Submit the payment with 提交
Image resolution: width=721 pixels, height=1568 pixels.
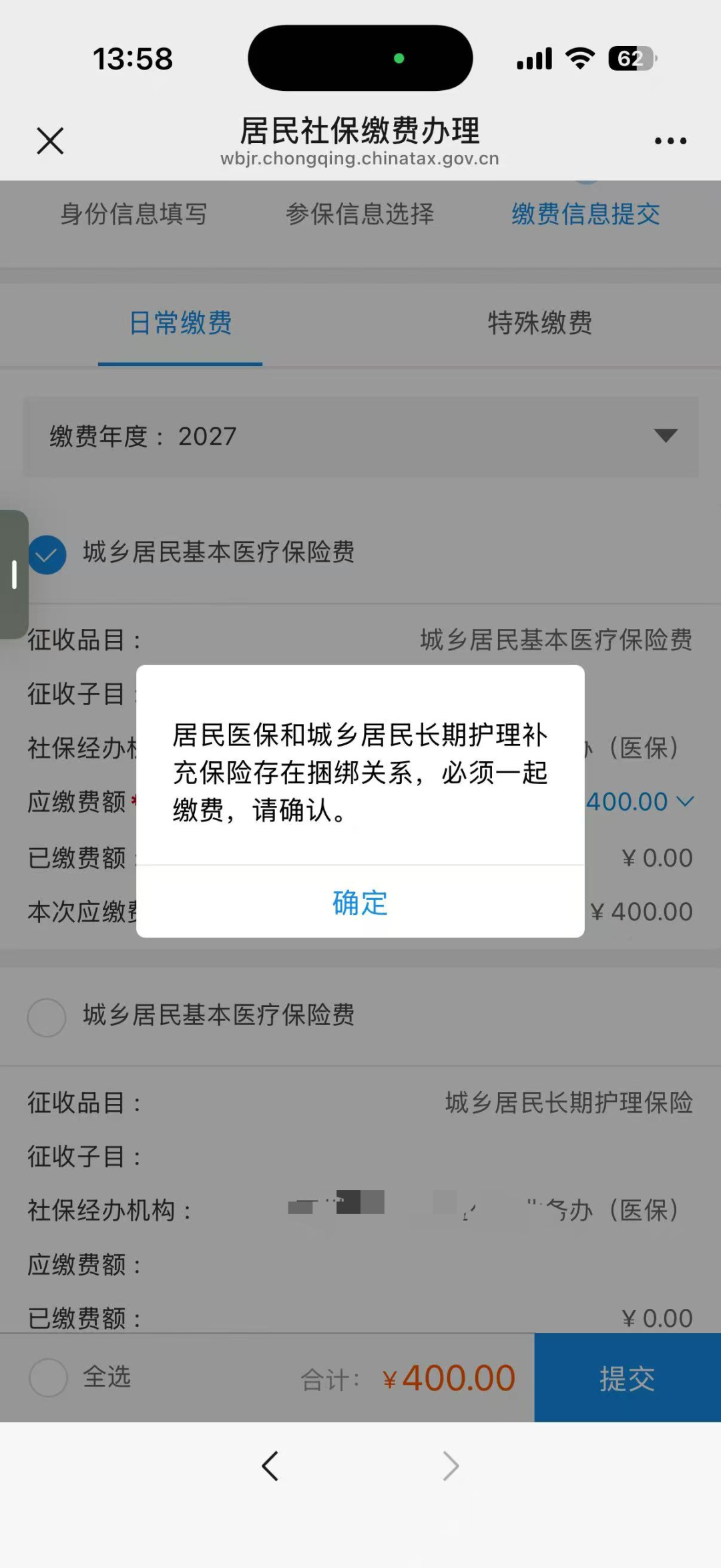(628, 1378)
